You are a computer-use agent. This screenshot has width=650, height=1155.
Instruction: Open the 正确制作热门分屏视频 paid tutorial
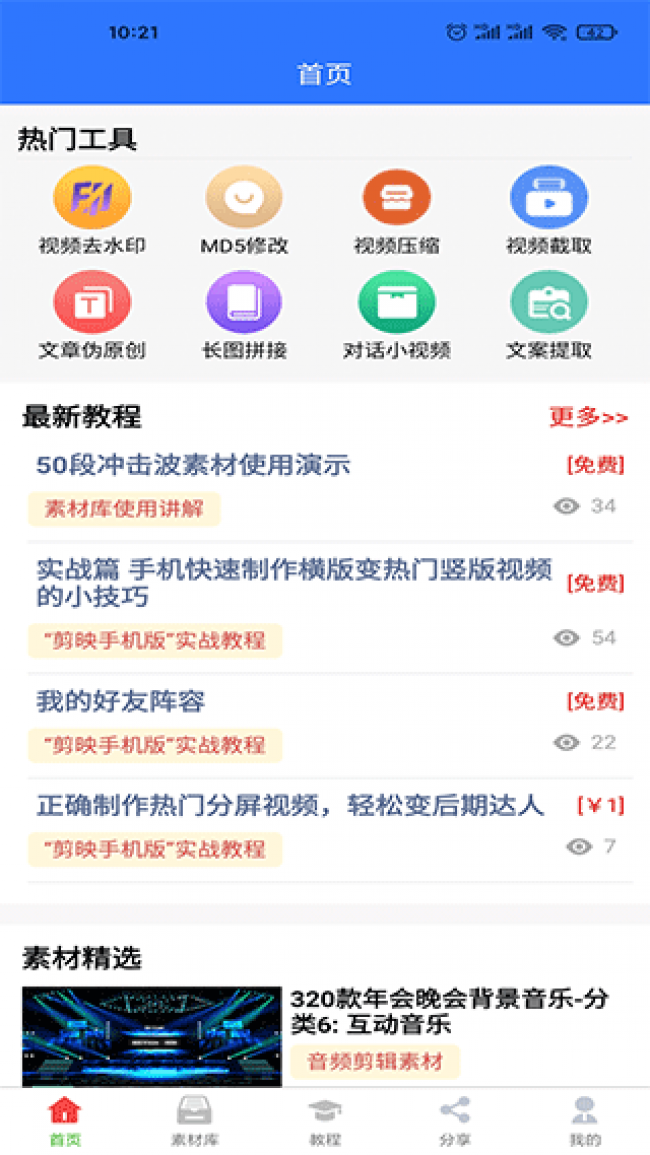tap(290, 806)
